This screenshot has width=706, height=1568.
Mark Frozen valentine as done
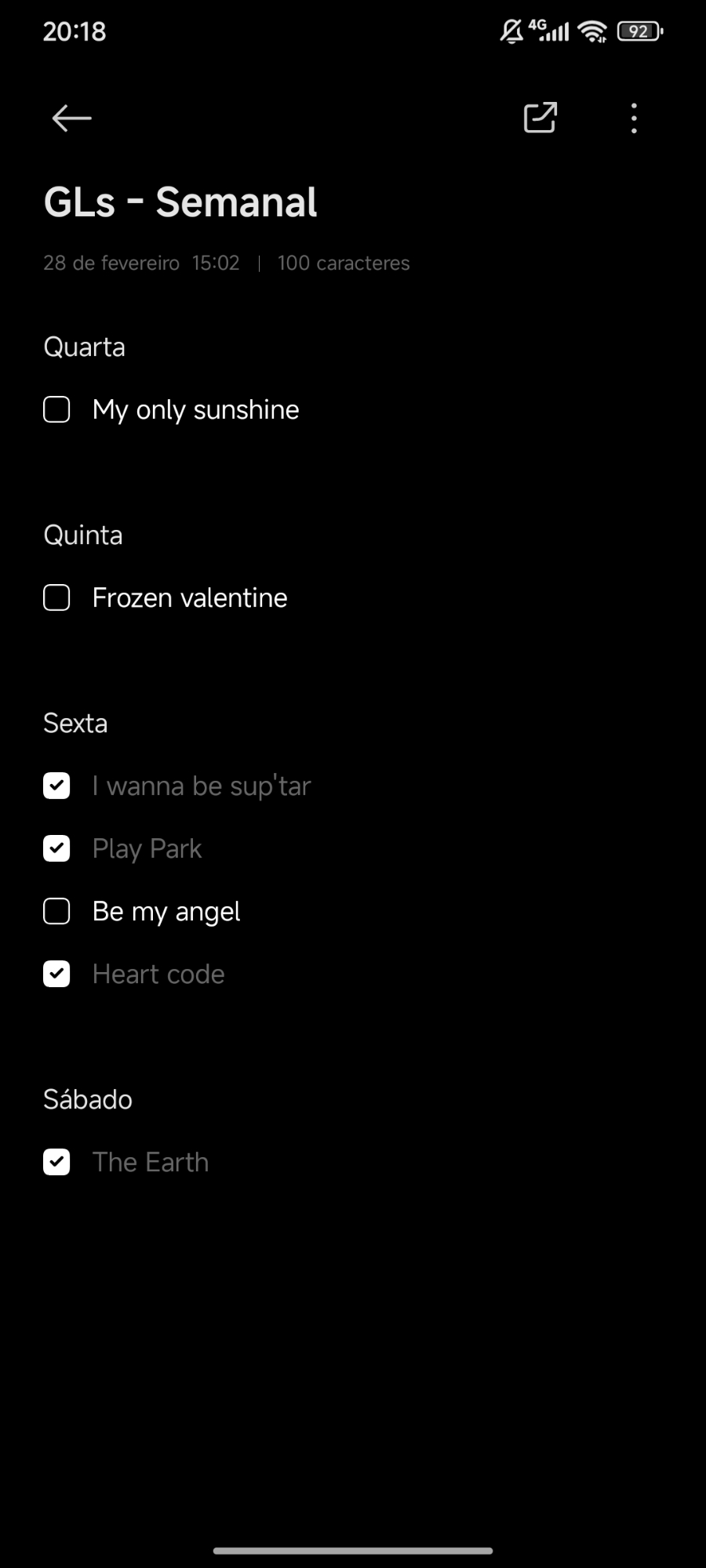[x=56, y=597]
